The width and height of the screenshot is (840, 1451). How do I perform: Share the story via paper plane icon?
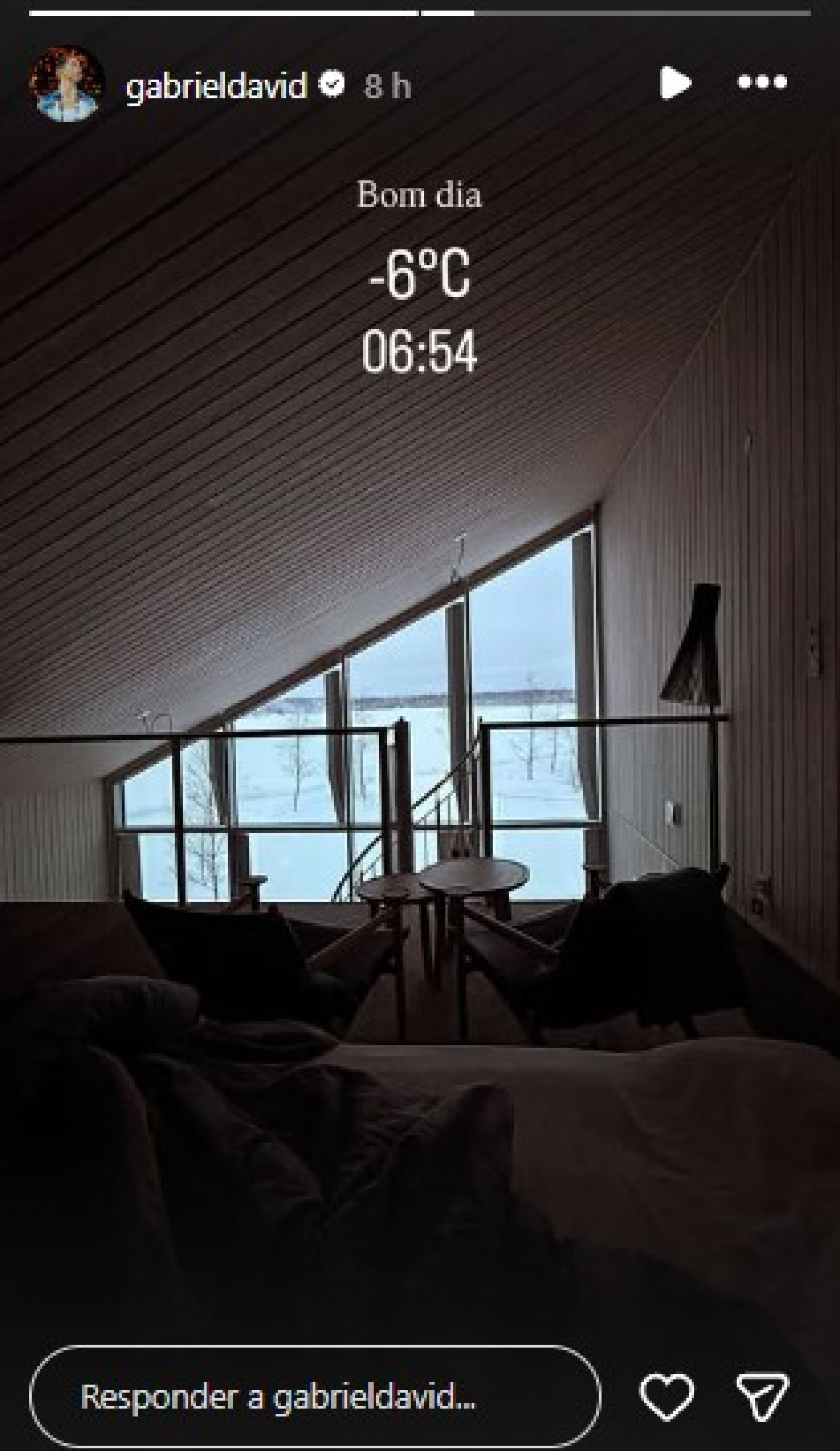coord(762,1398)
